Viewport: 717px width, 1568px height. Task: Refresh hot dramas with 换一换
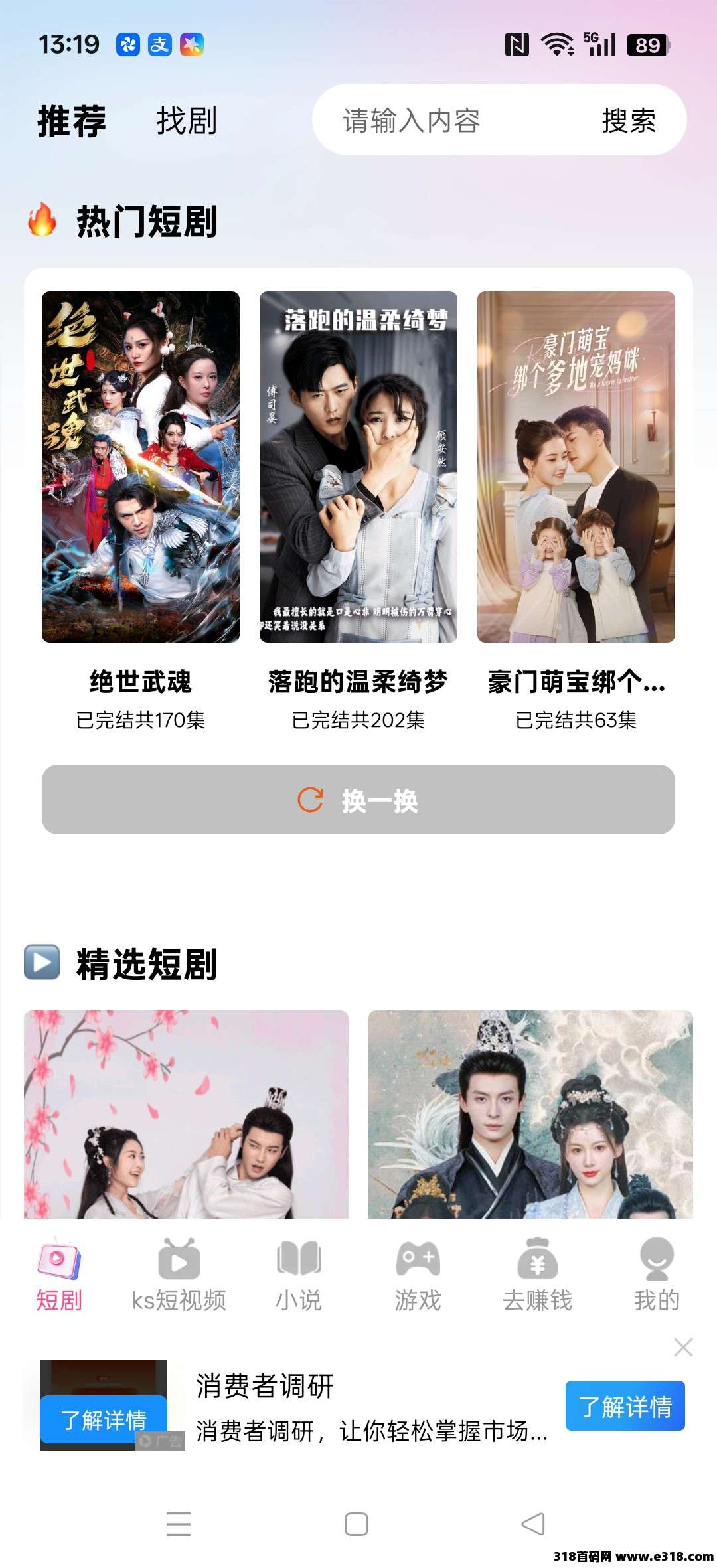click(358, 800)
